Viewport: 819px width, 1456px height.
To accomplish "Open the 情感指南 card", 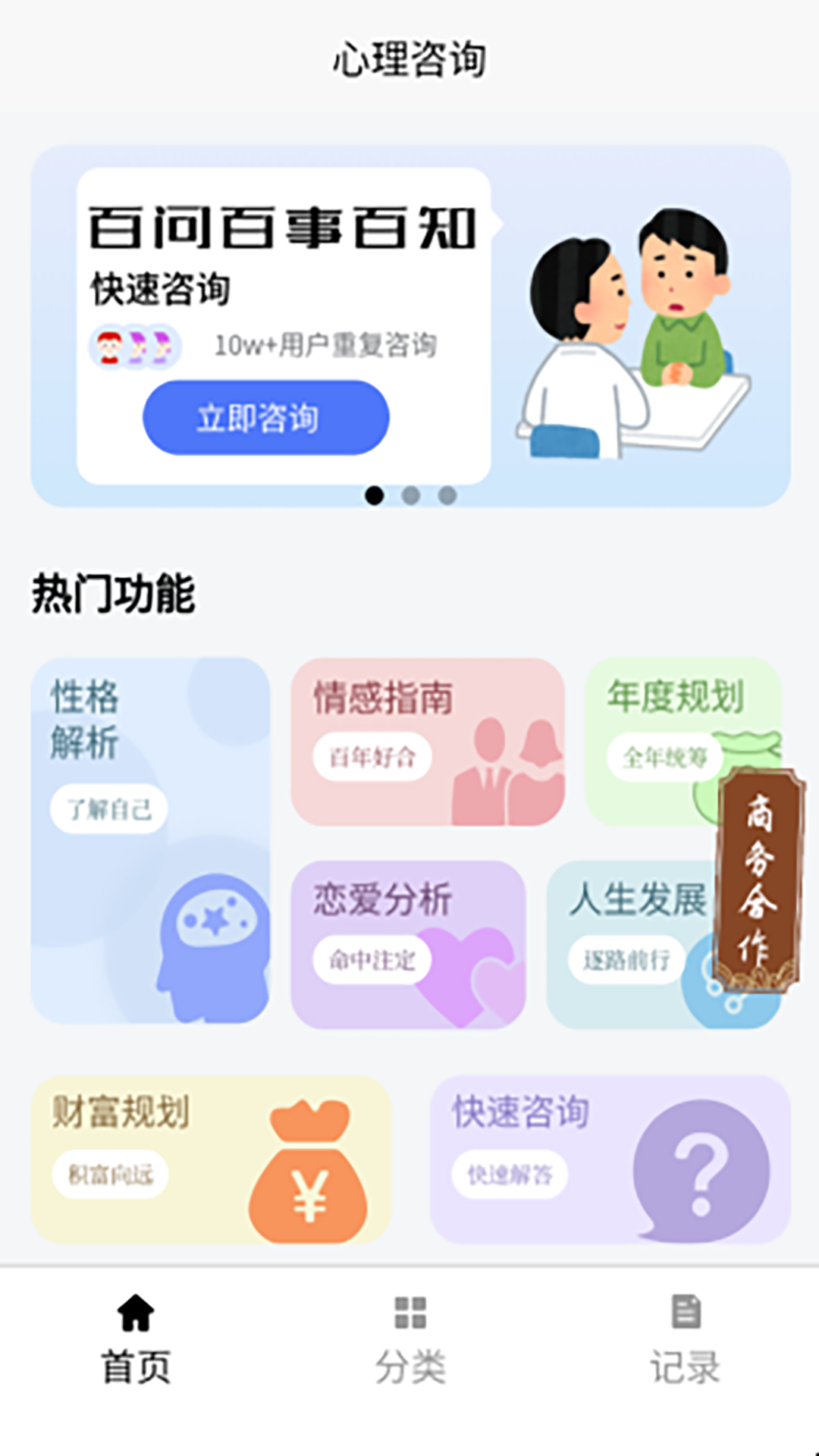I will coord(428,742).
